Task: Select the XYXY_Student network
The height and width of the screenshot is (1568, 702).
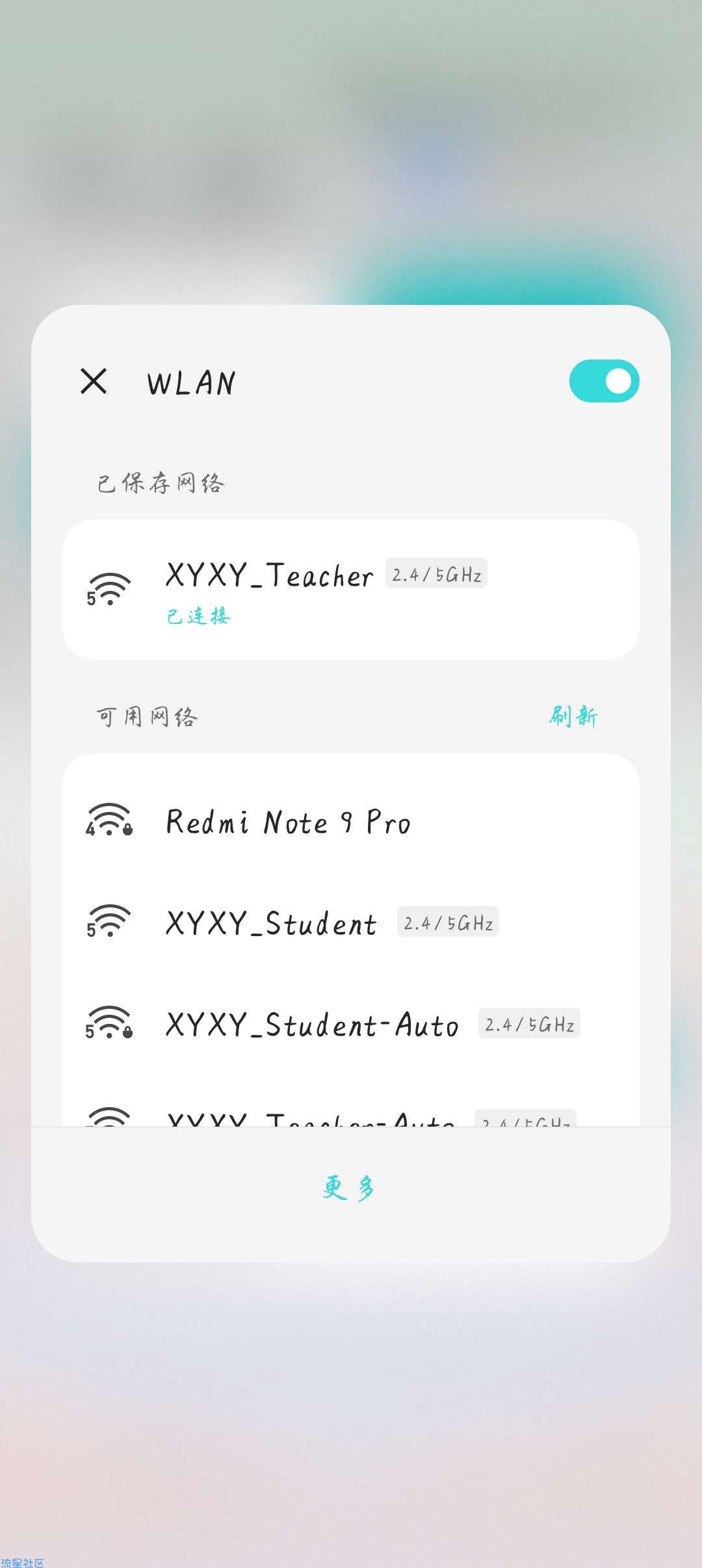Action: tap(351, 923)
